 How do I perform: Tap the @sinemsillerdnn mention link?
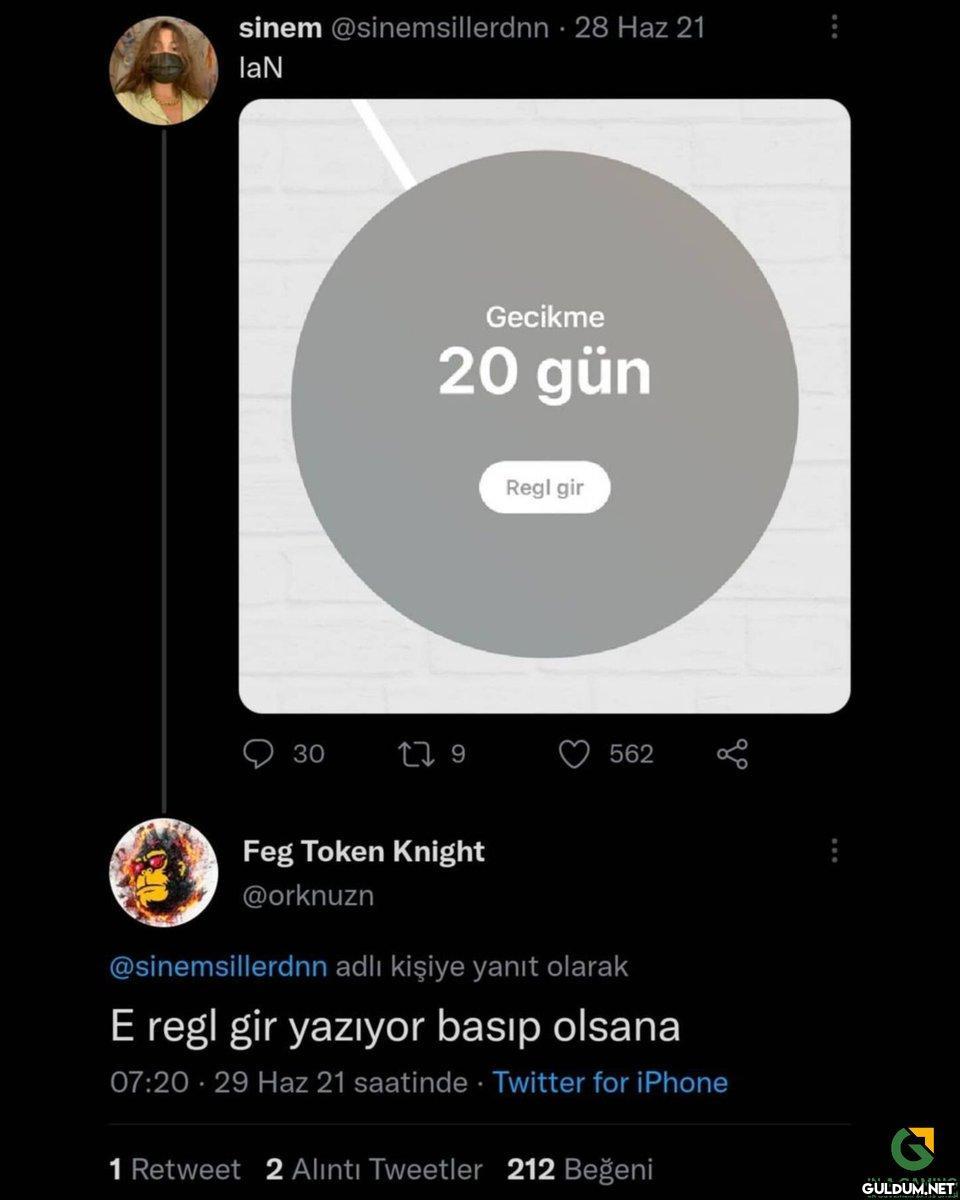pos(218,967)
